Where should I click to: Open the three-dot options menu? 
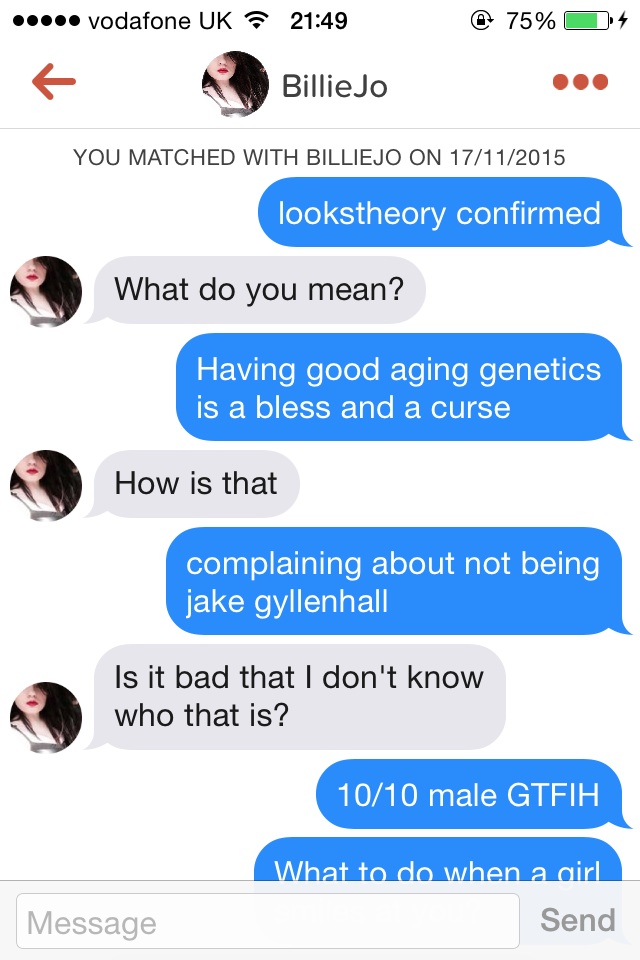580,83
